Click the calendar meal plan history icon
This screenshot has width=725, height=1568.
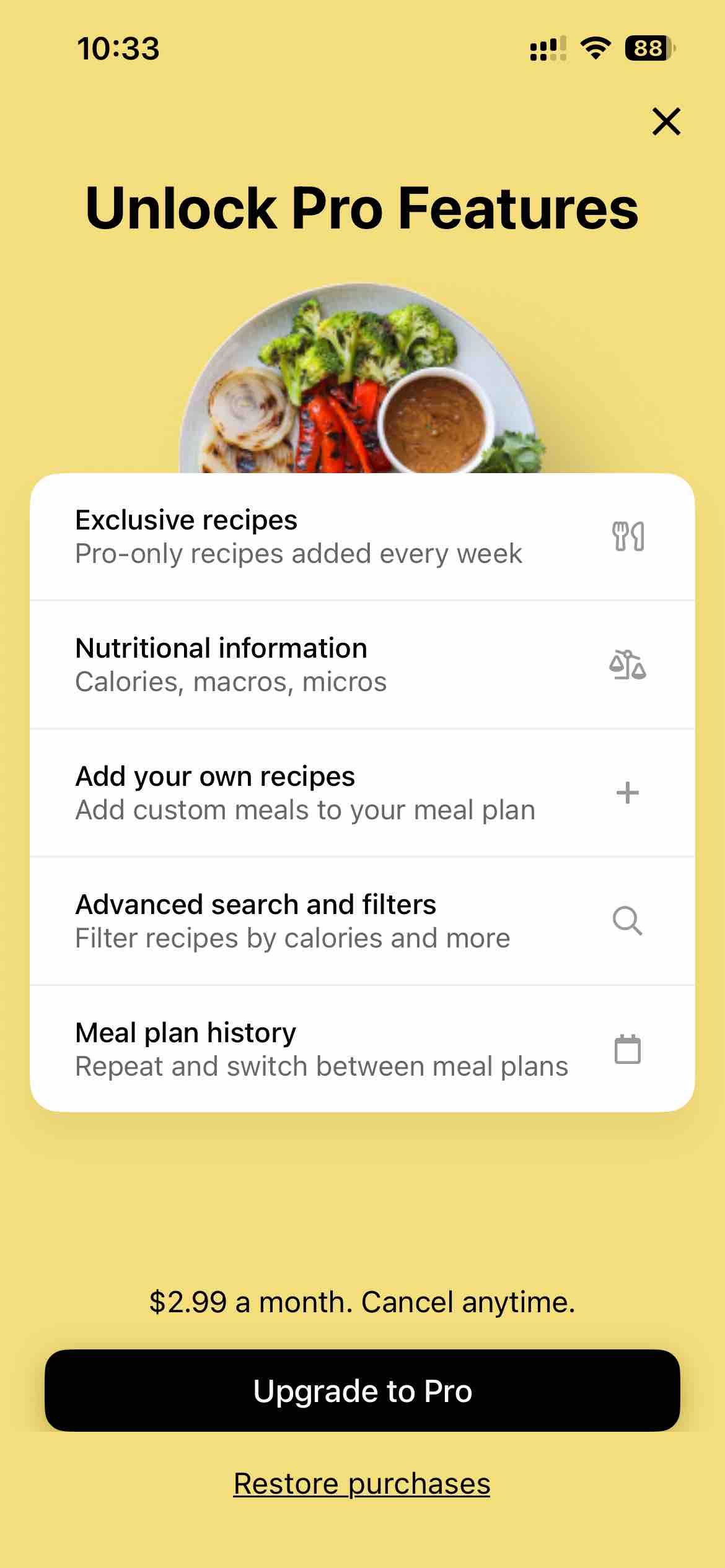pos(628,1049)
